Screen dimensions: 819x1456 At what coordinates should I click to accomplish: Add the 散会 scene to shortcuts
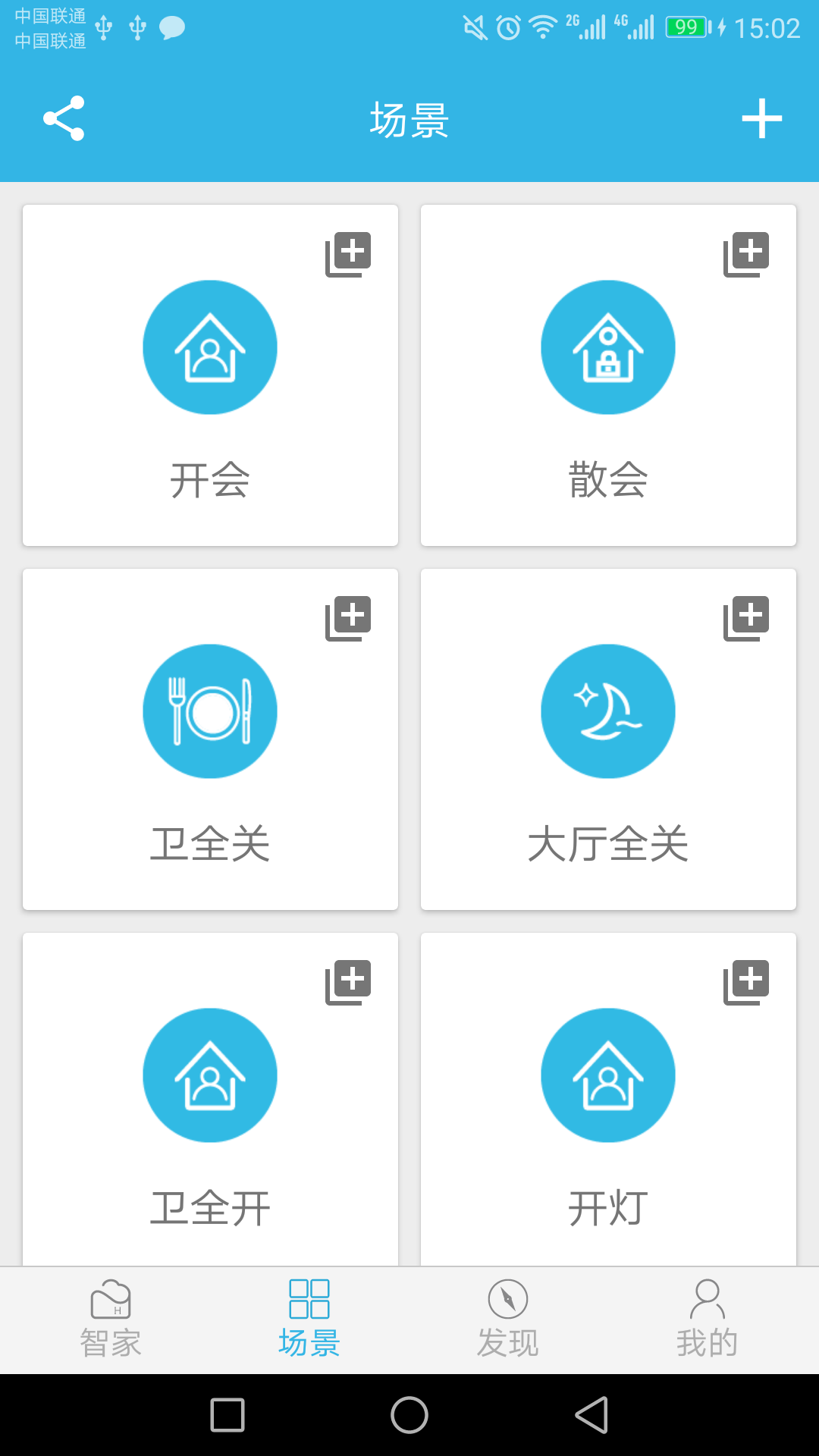748,254
